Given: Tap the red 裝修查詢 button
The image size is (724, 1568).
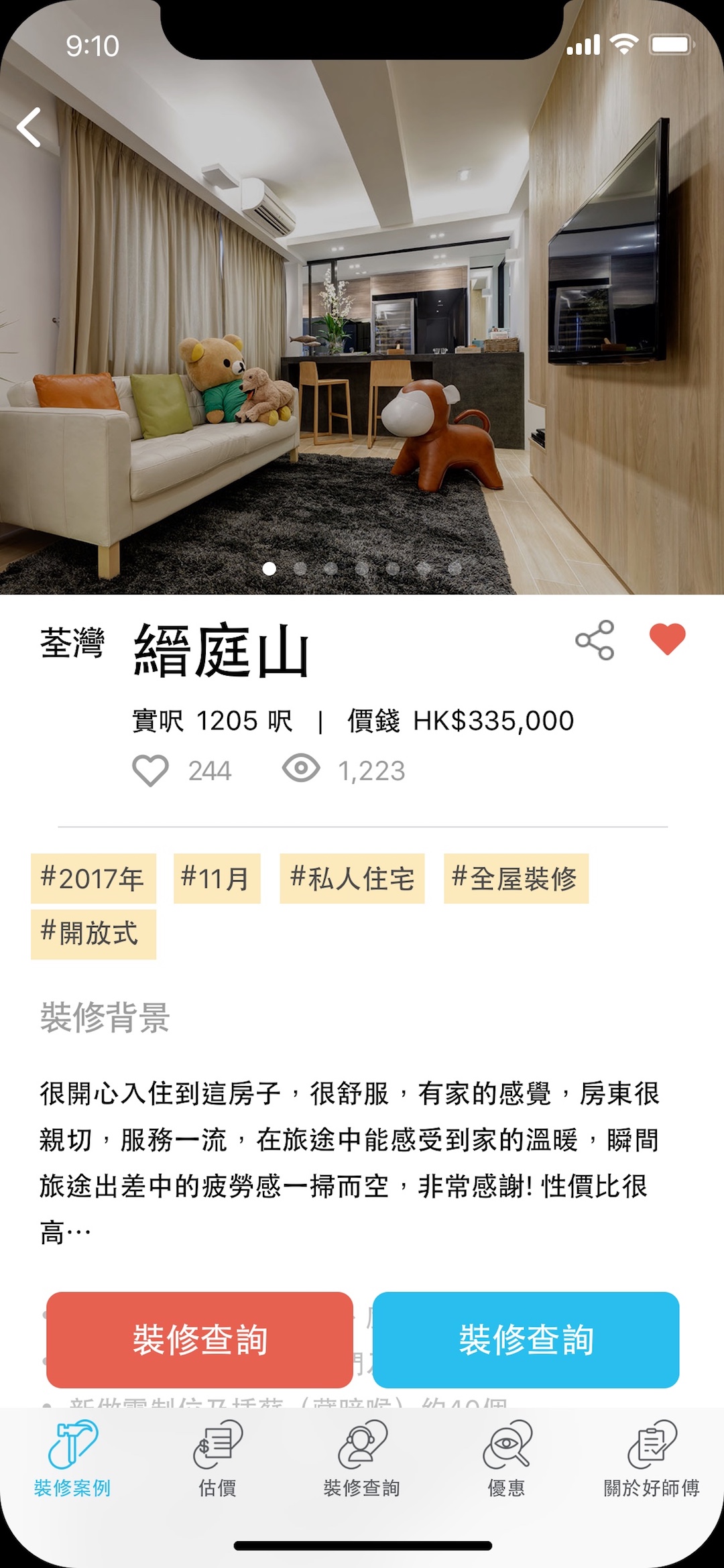Looking at the screenshot, I should [x=200, y=1340].
